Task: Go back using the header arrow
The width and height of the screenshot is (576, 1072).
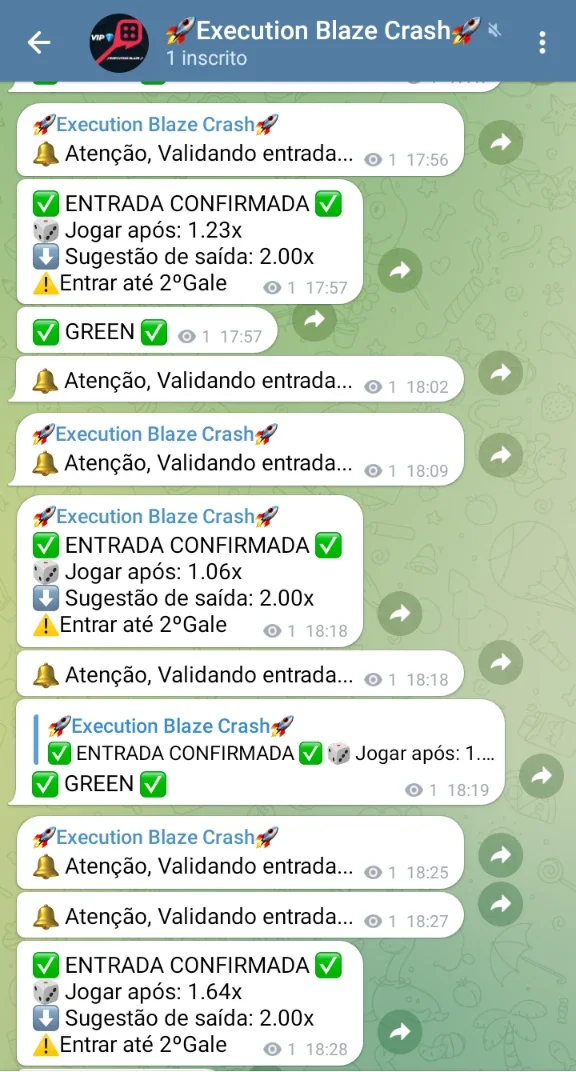Action: (x=39, y=42)
